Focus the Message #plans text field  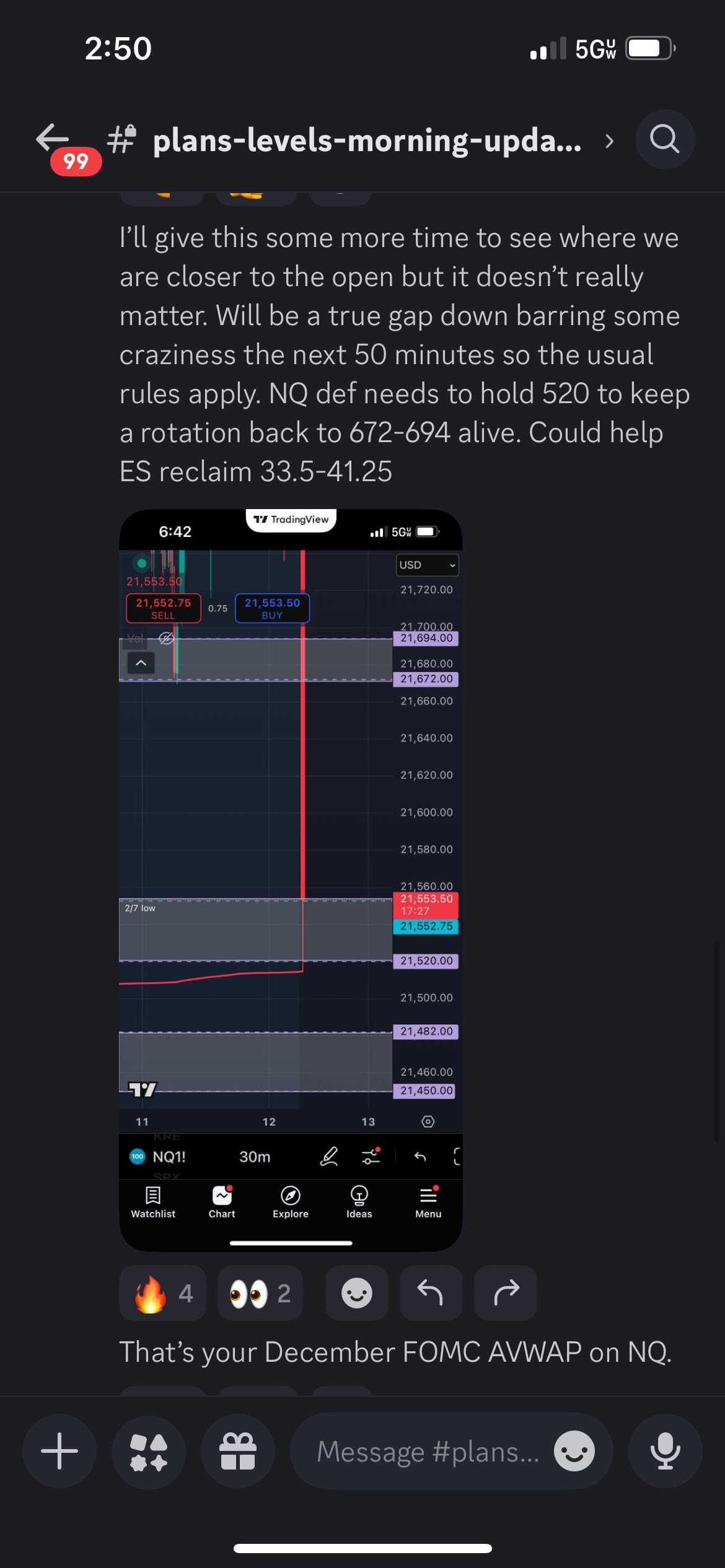[x=428, y=1451]
